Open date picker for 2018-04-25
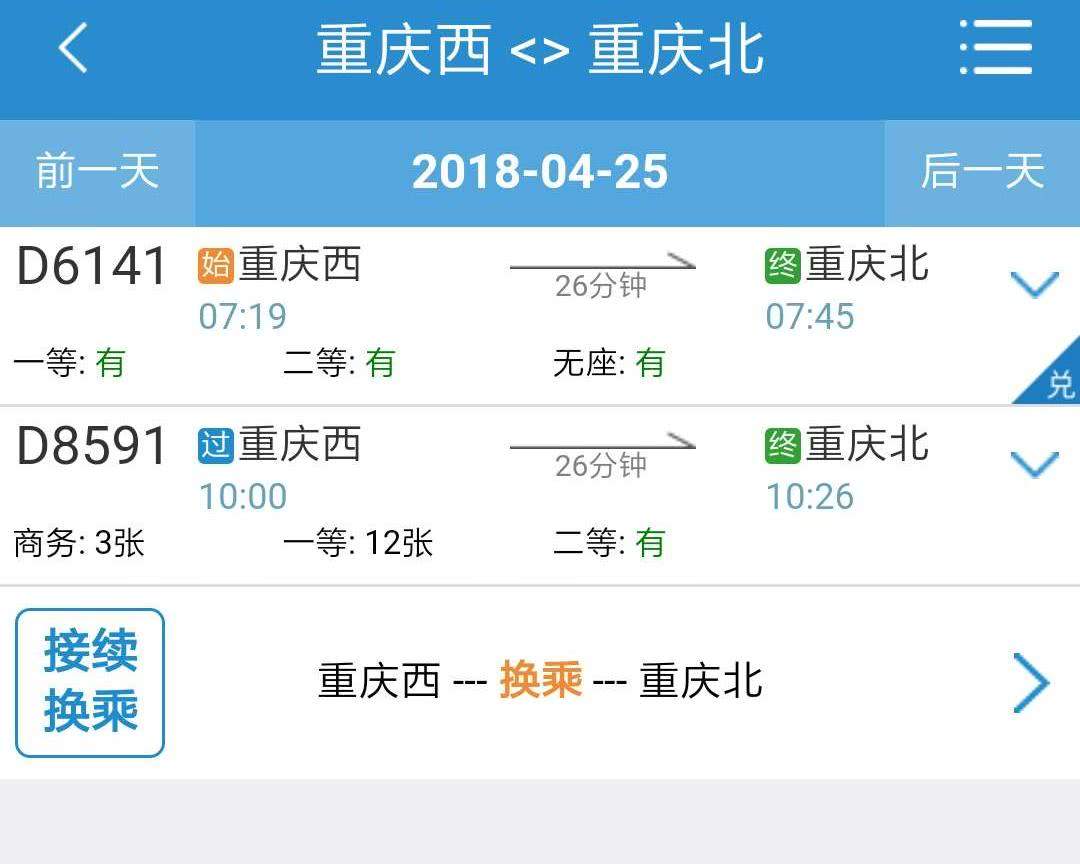The height and width of the screenshot is (864, 1080). 540,172
